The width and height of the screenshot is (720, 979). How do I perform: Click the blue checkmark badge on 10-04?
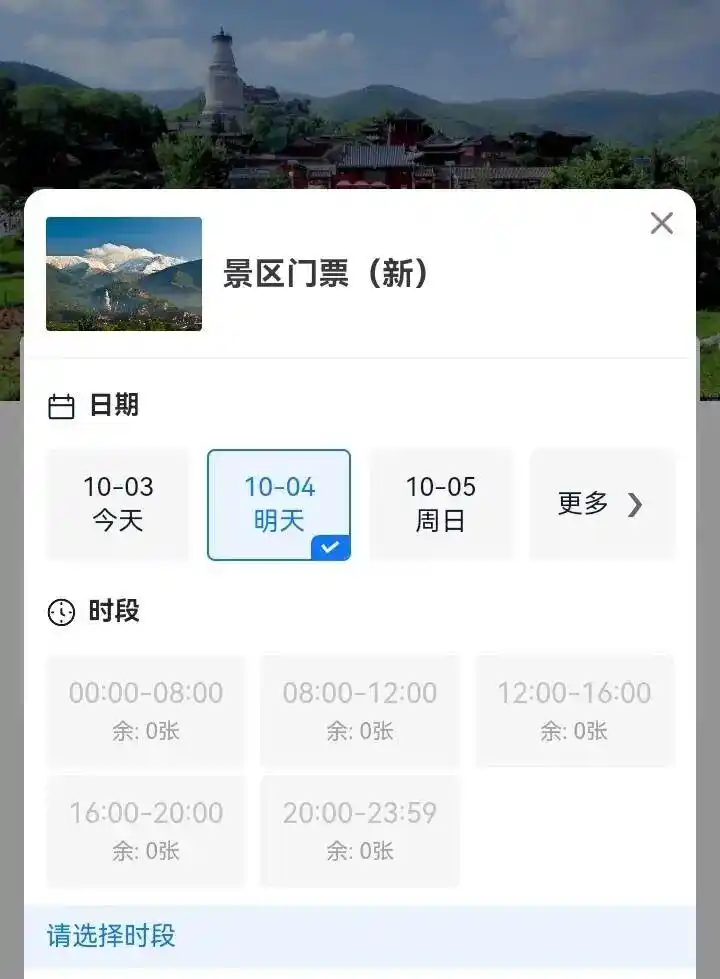pos(330,547)
